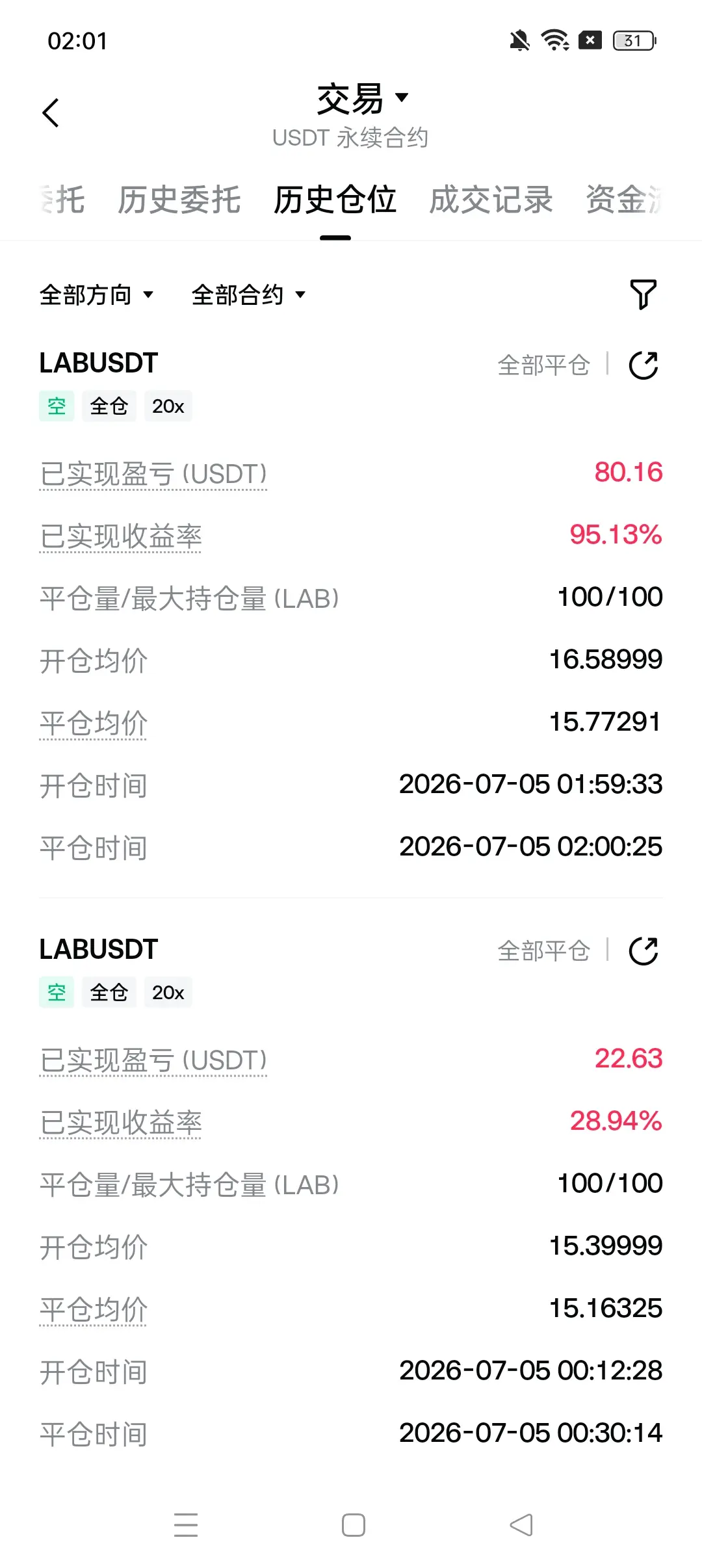
Task: Share the position with 22.63 profit
Action: pyautogui.click(x=643, y=951)
